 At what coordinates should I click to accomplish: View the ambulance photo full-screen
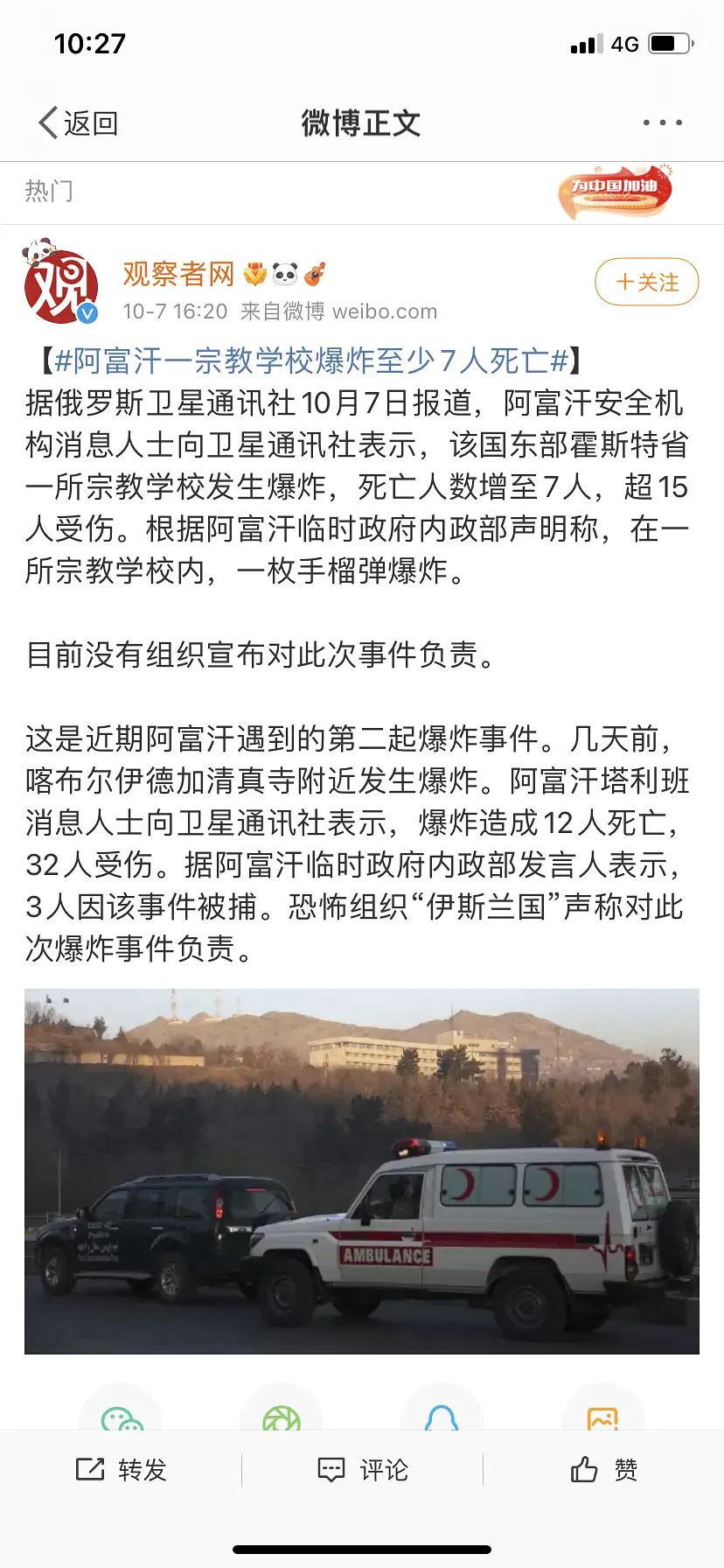(362, 1171)
